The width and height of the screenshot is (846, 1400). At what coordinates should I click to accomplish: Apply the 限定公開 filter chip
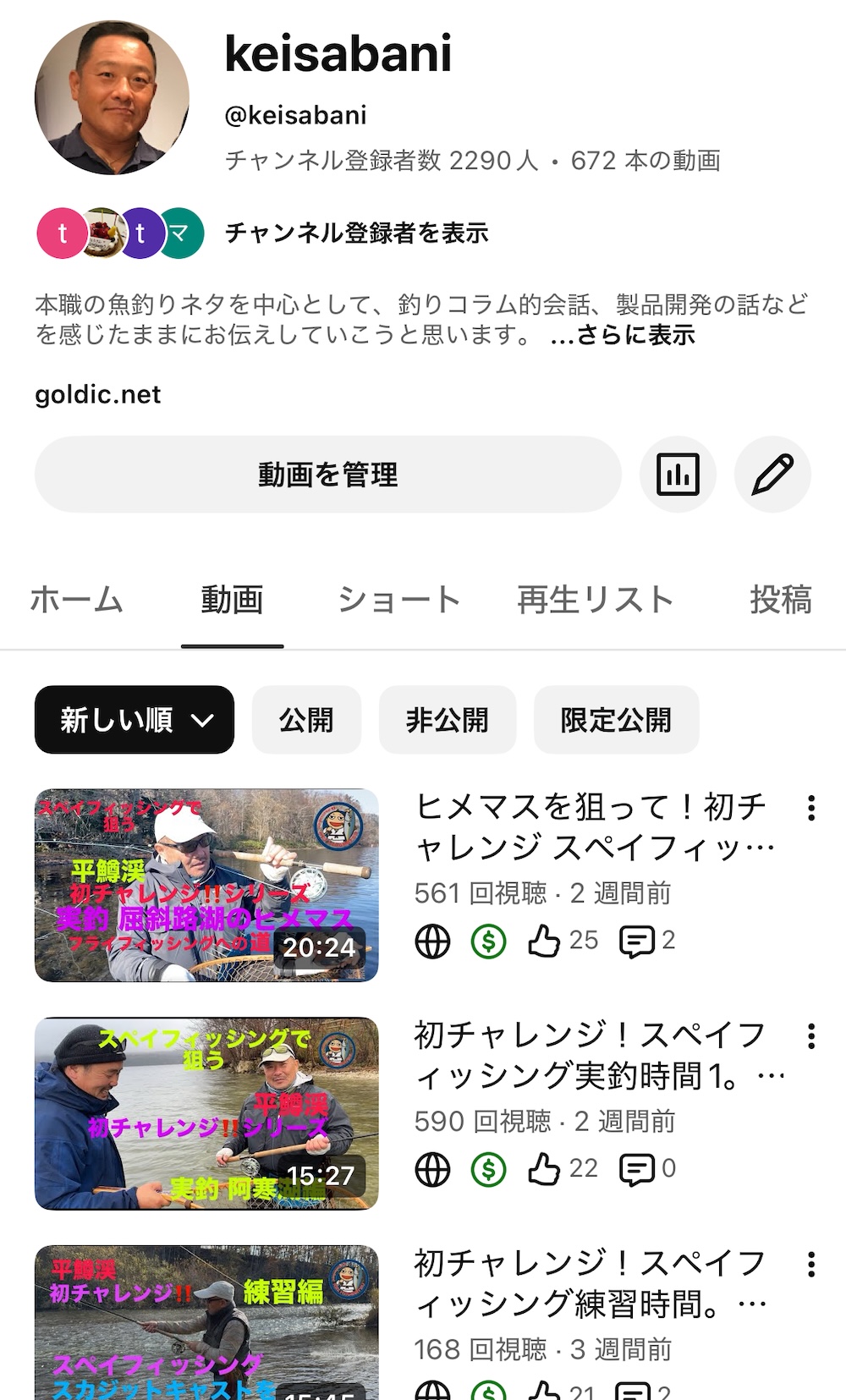616,720
